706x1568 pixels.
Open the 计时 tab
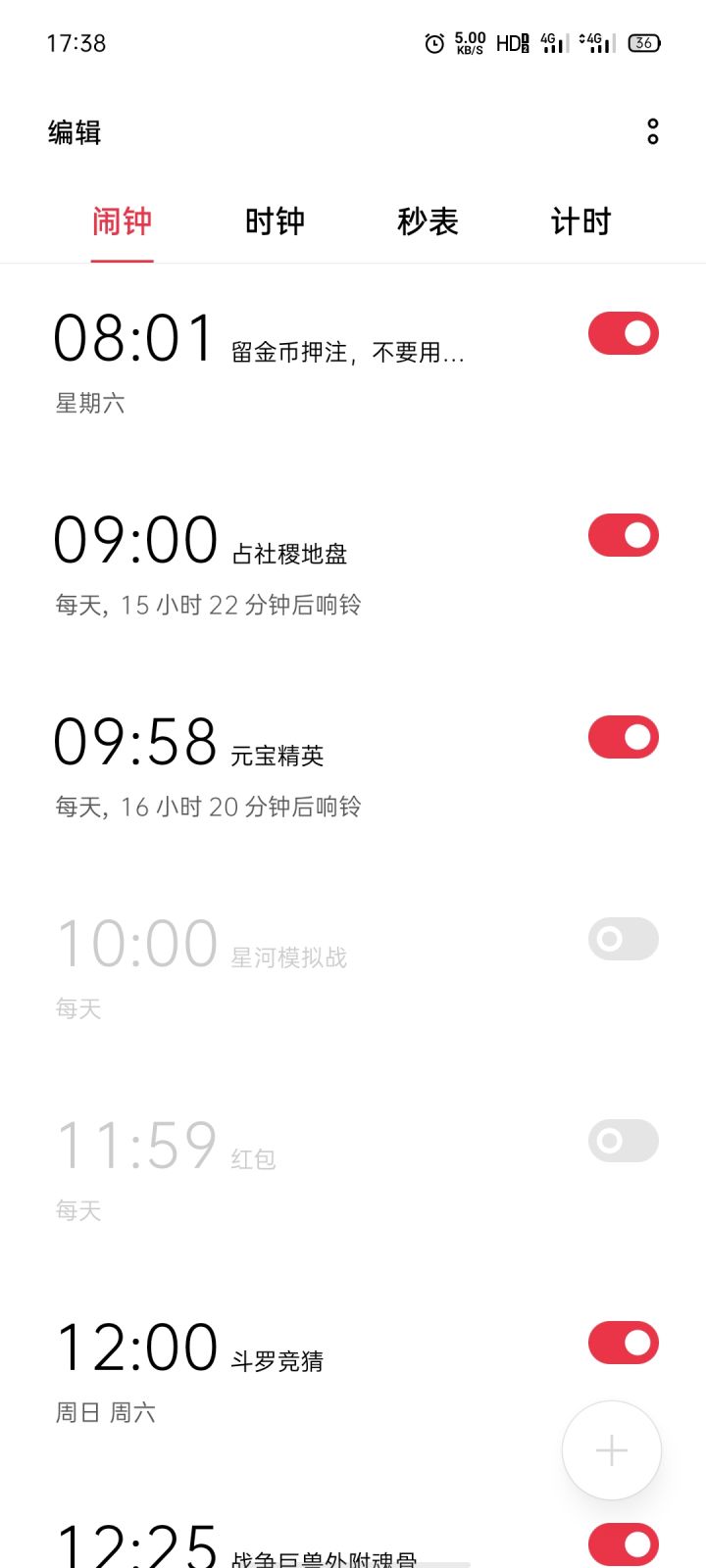[x=580, y=221]
